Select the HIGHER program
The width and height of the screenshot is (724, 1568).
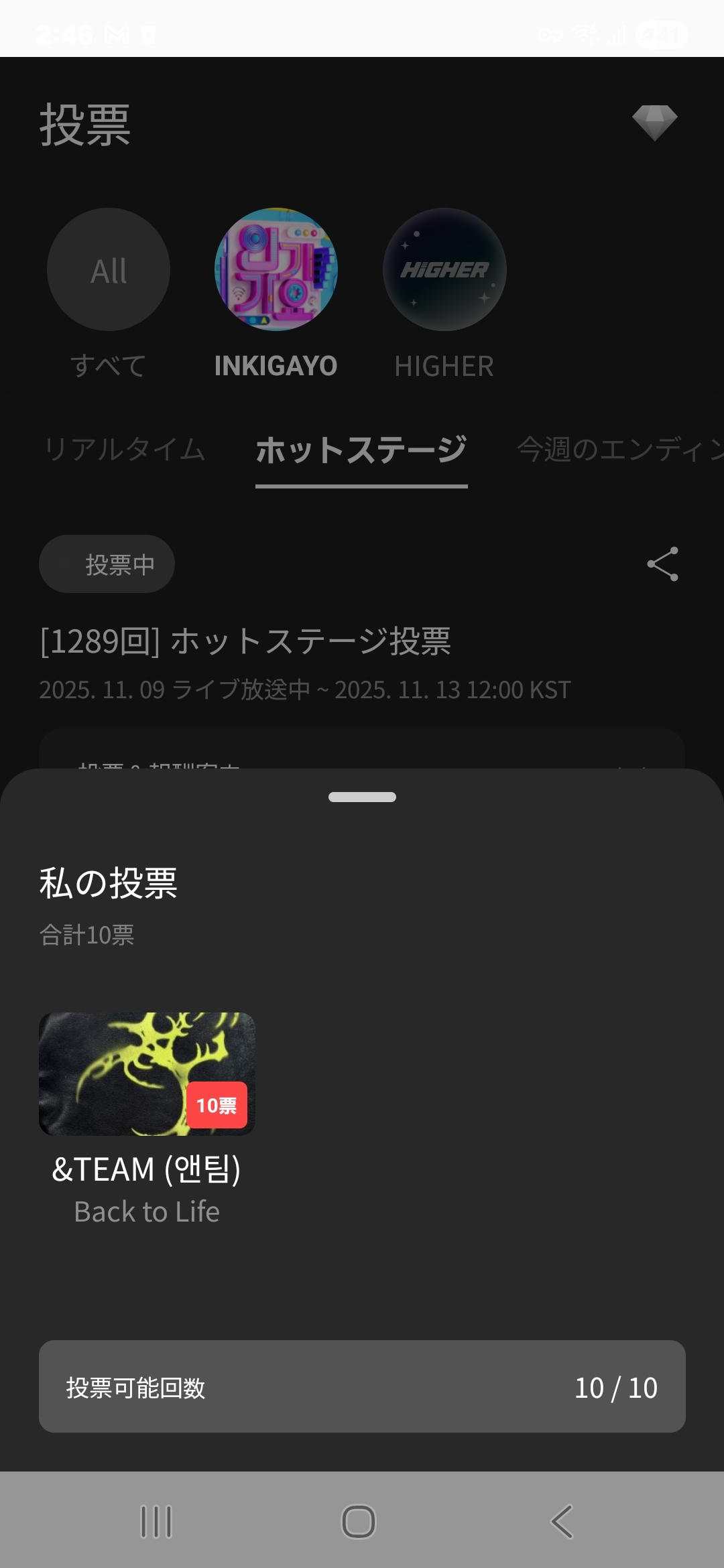(444, 270)
